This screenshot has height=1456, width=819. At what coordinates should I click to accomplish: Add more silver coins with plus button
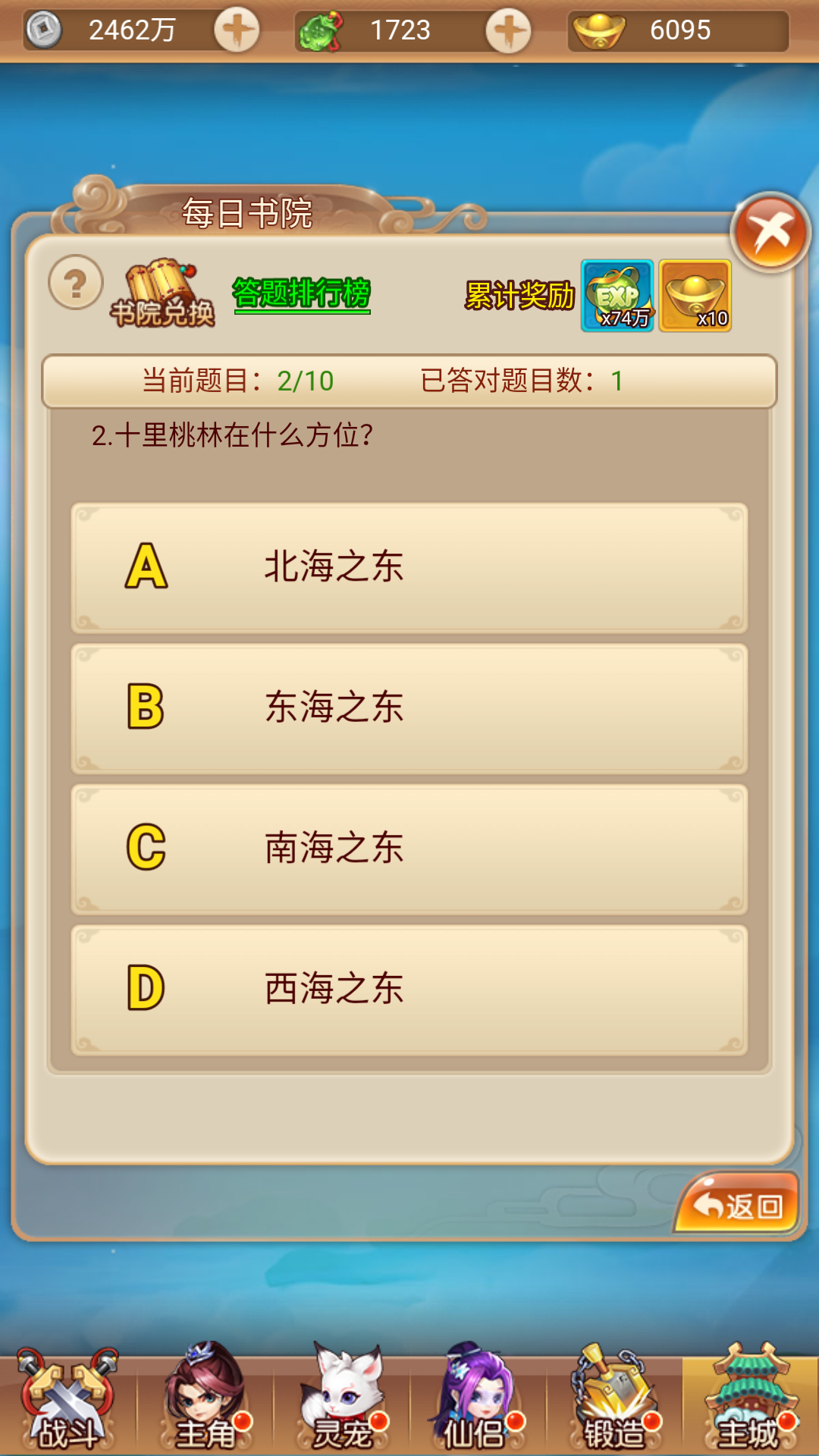click(x=237, y=30)
